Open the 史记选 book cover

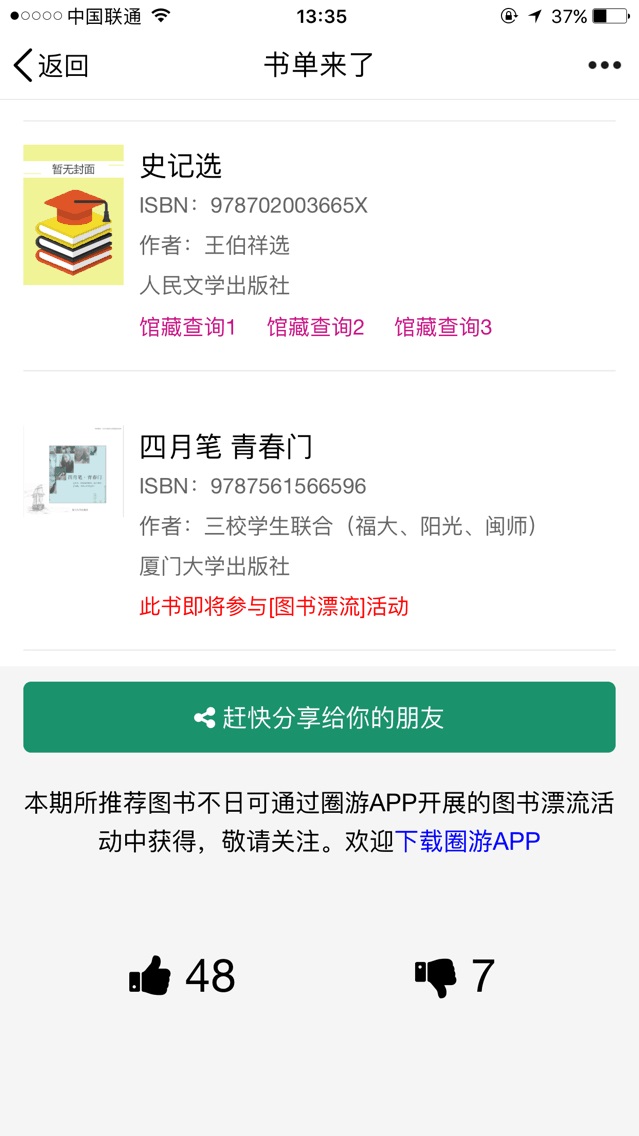click(x=73, y=215)
